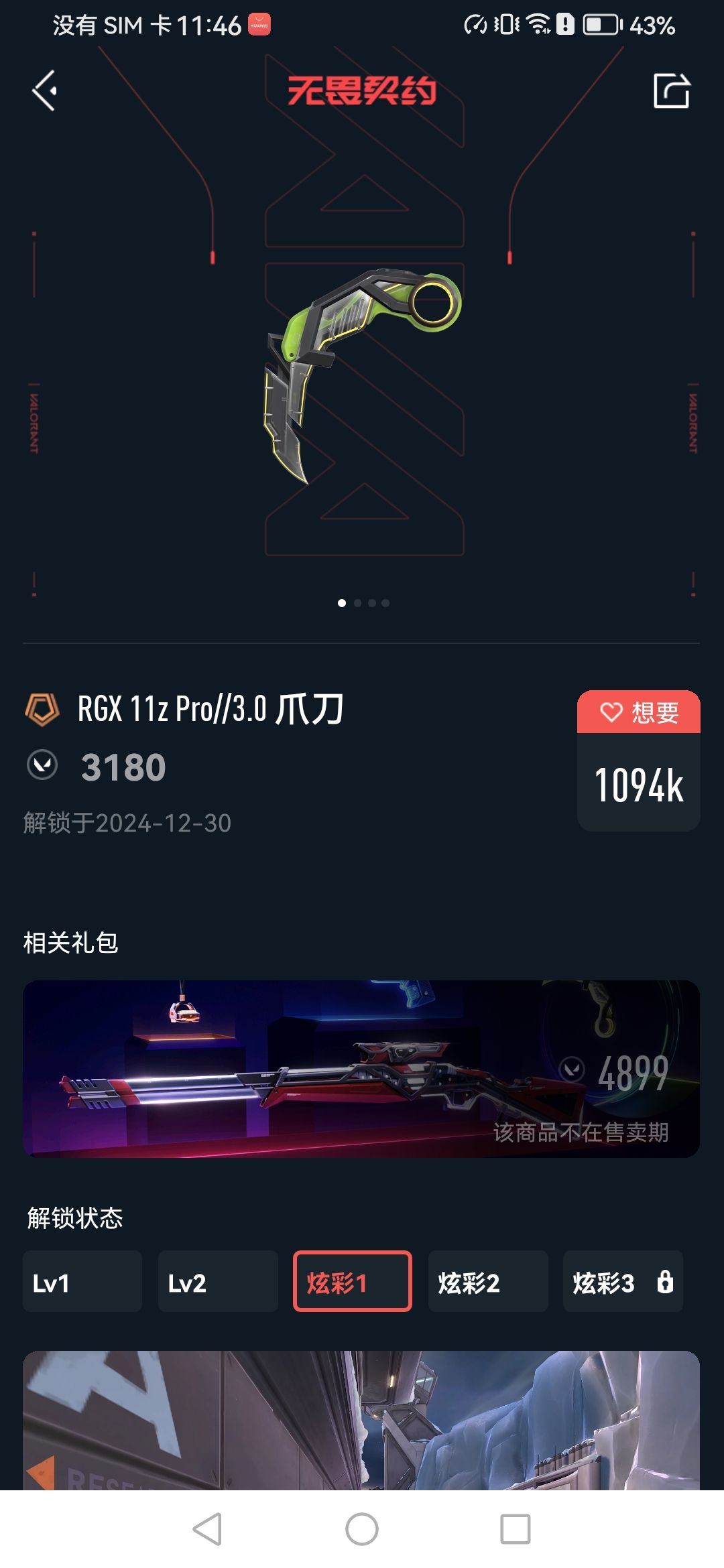724x1568 pixels.
Task: Open the share menu via top-right icon
Action: 672,89
